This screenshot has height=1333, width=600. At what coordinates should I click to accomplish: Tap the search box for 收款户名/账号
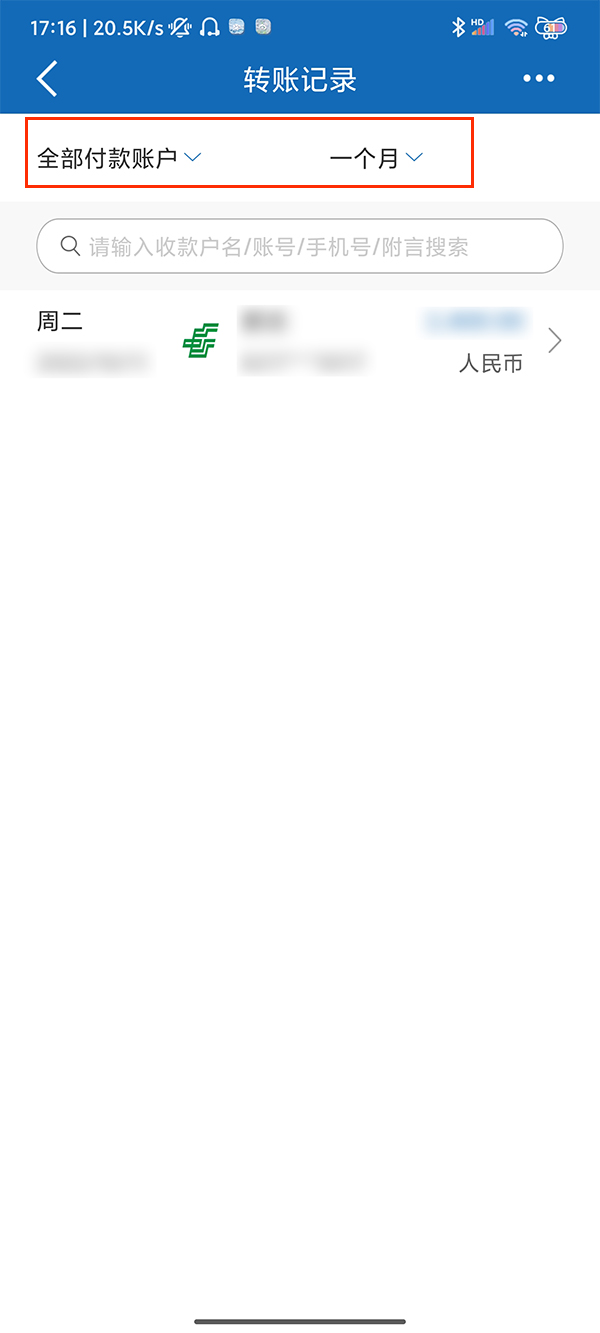coord(300,246)
